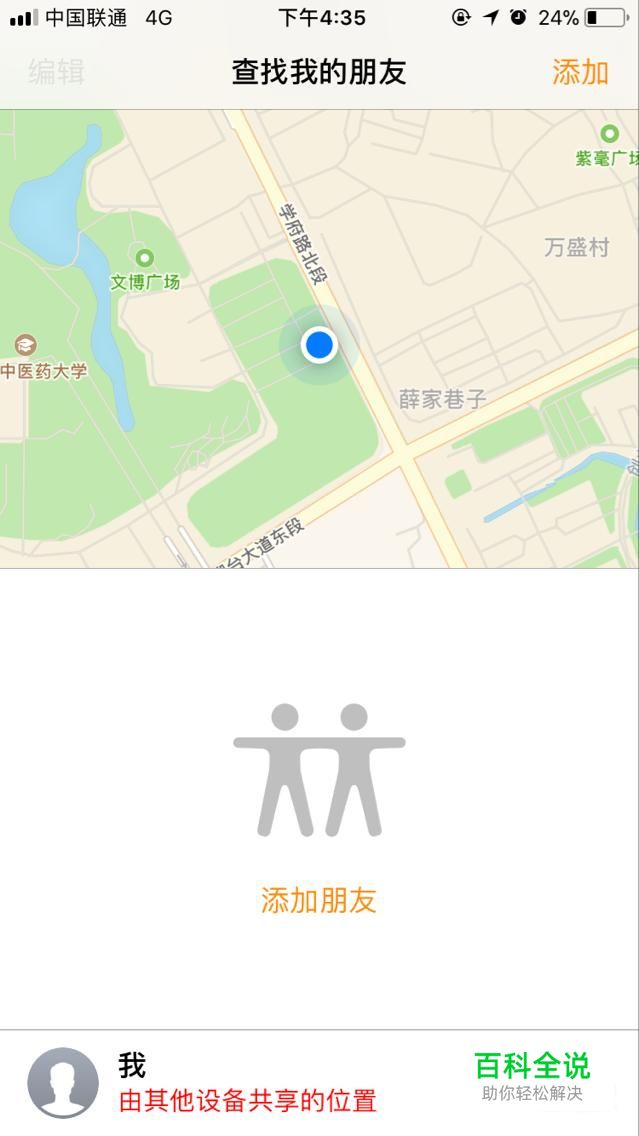Tap 添加朋友 link
639x1136 pixels.
click(319, 900)
